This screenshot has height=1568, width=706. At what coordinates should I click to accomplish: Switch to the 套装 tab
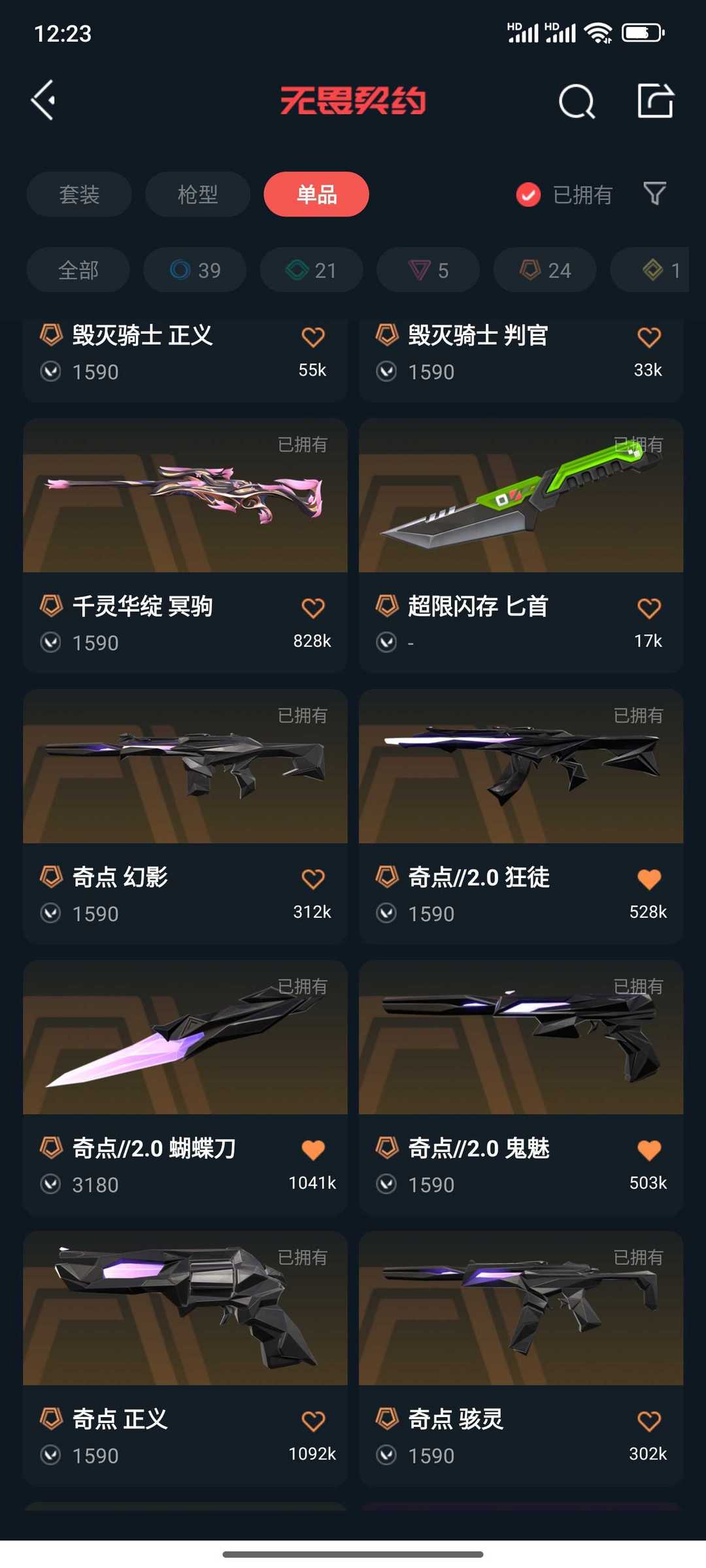79,195
